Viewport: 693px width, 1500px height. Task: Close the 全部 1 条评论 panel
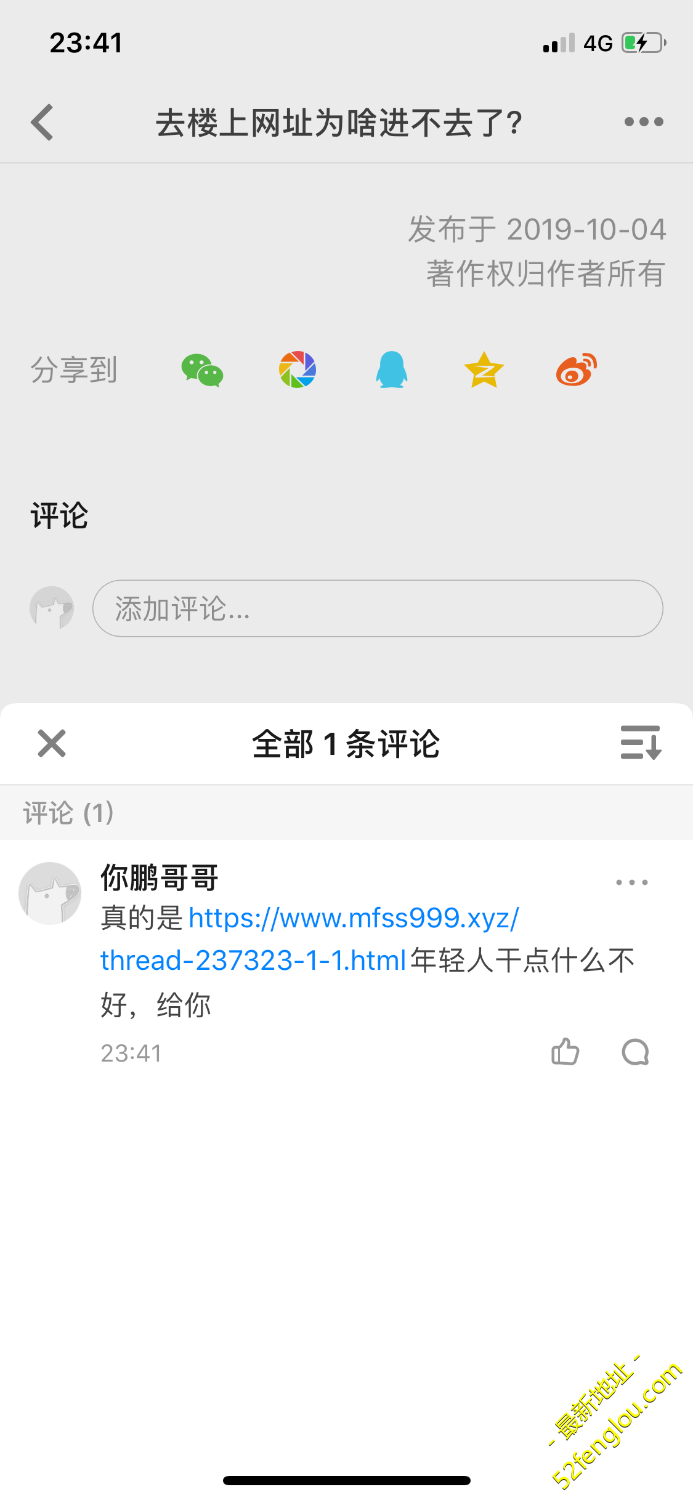[x=51, y=743]
